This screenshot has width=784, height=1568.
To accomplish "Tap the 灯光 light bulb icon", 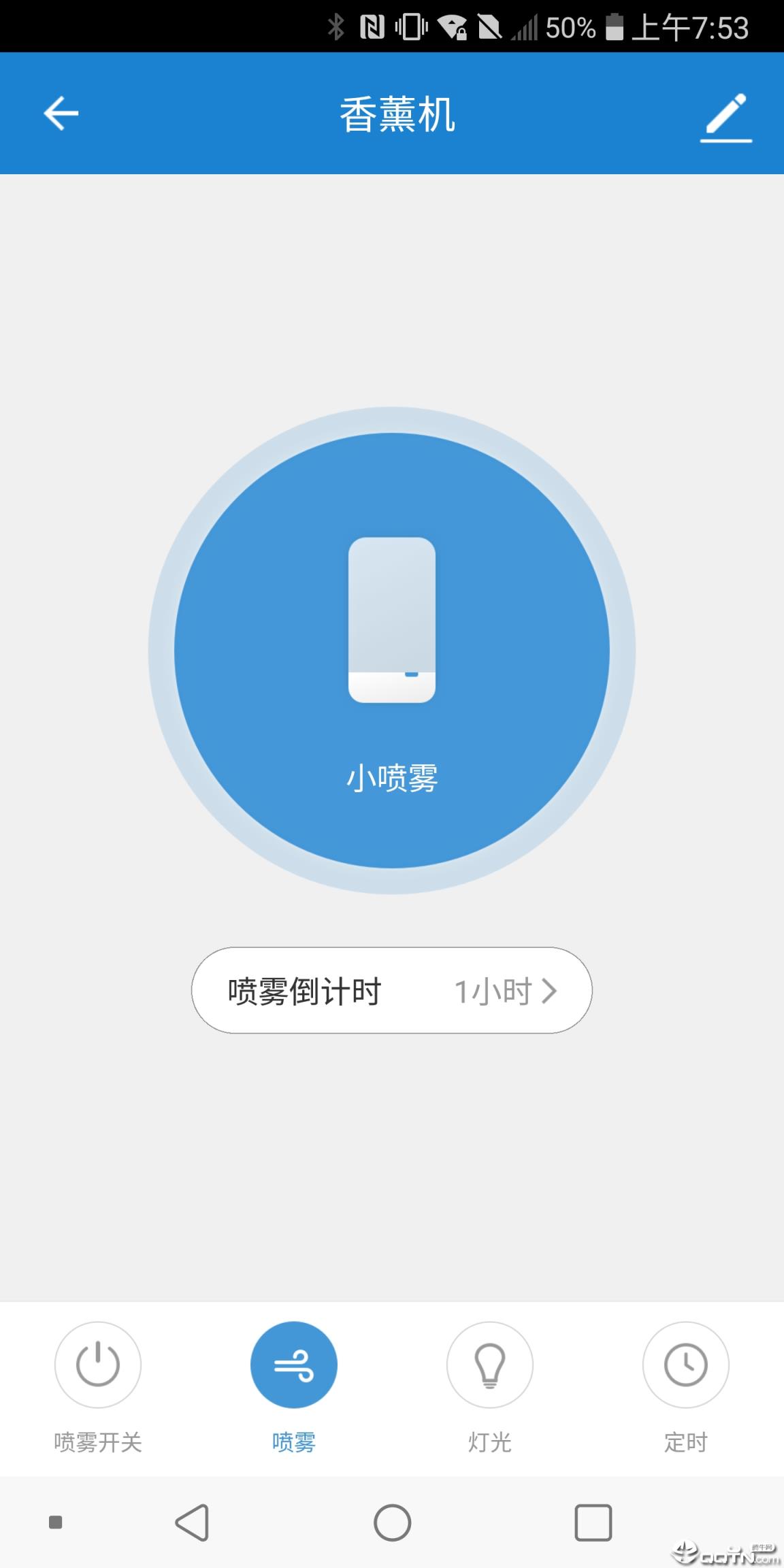I will click(489, 1365).
